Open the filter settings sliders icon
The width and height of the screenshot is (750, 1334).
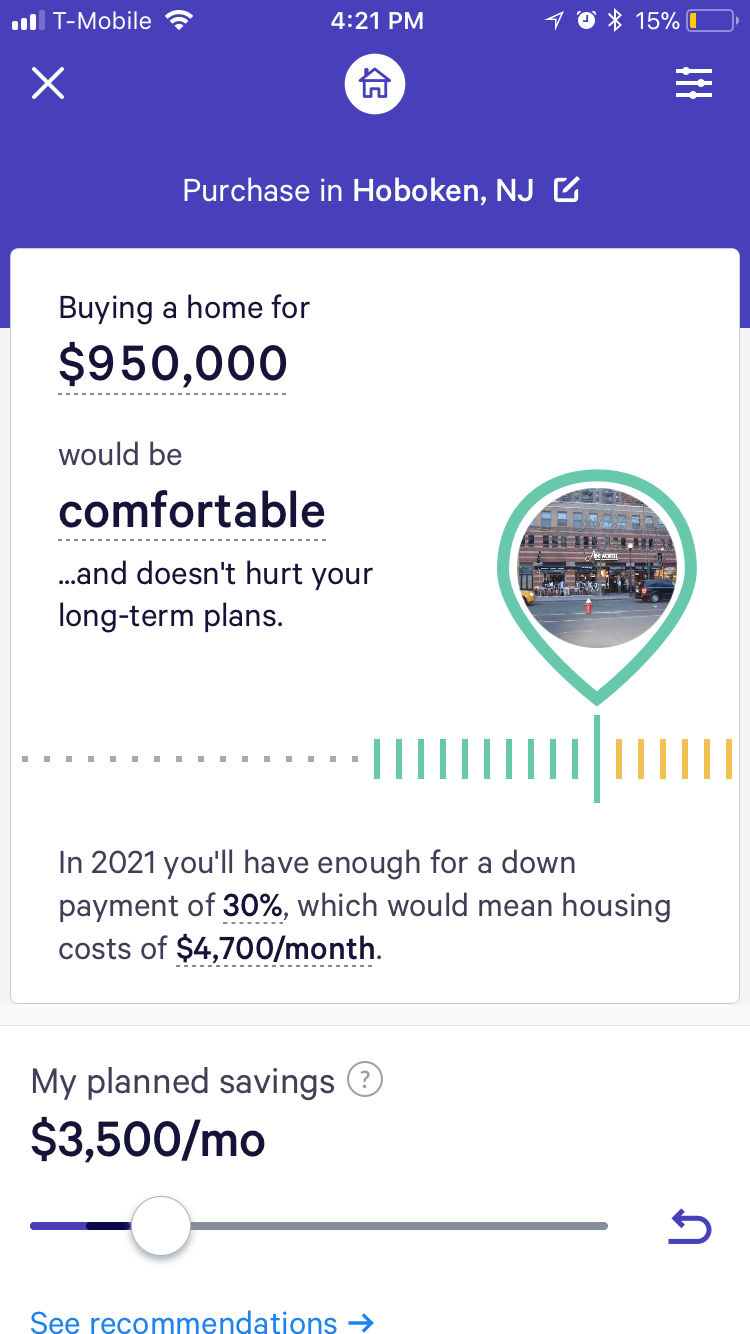[694, 84]
